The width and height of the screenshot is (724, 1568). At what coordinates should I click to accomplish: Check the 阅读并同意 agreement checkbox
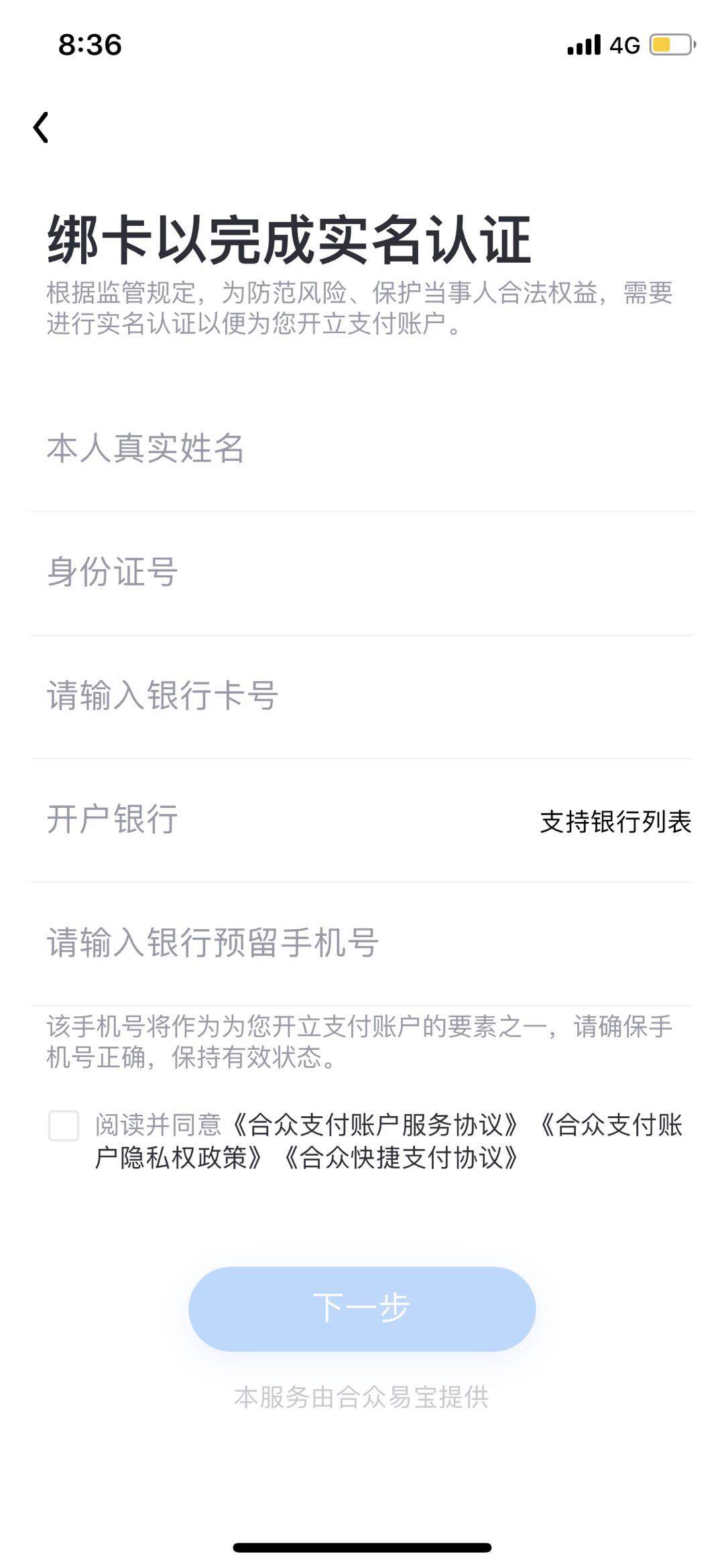pos(64,1126)
